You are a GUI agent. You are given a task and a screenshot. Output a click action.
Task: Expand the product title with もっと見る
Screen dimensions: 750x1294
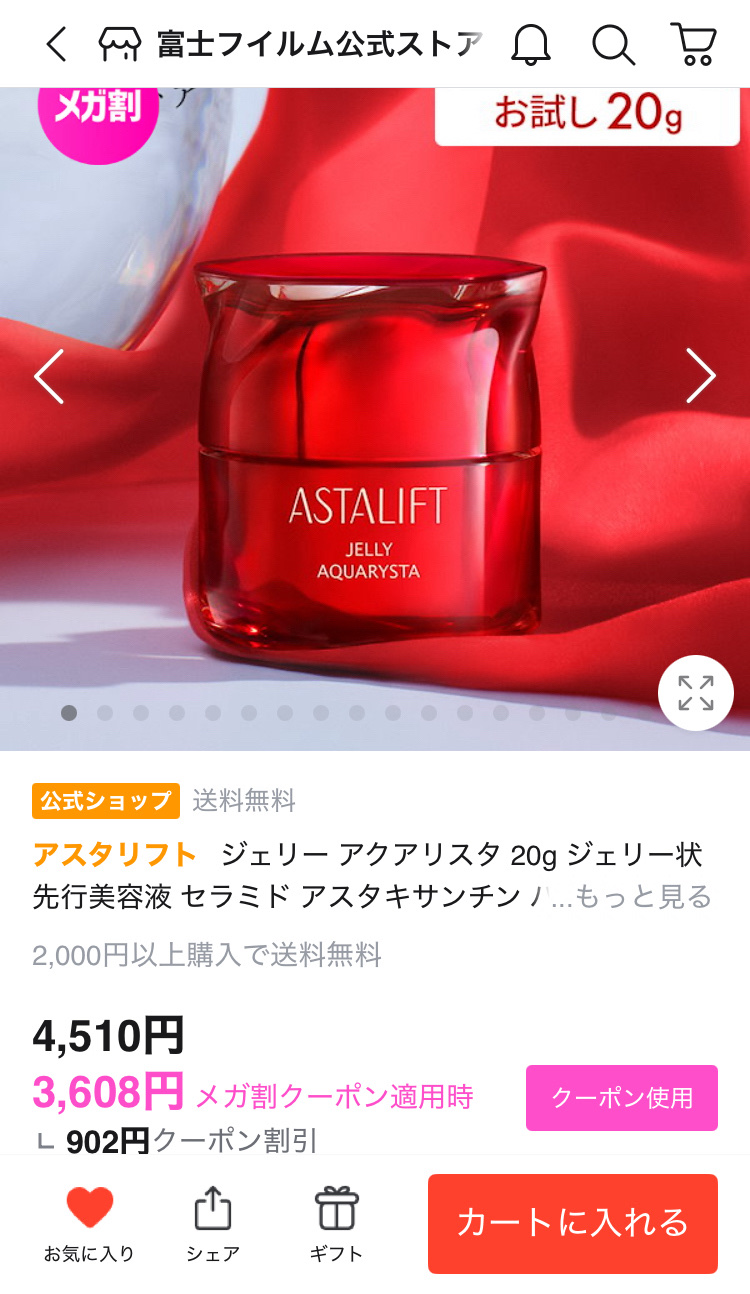pos(644,897)
